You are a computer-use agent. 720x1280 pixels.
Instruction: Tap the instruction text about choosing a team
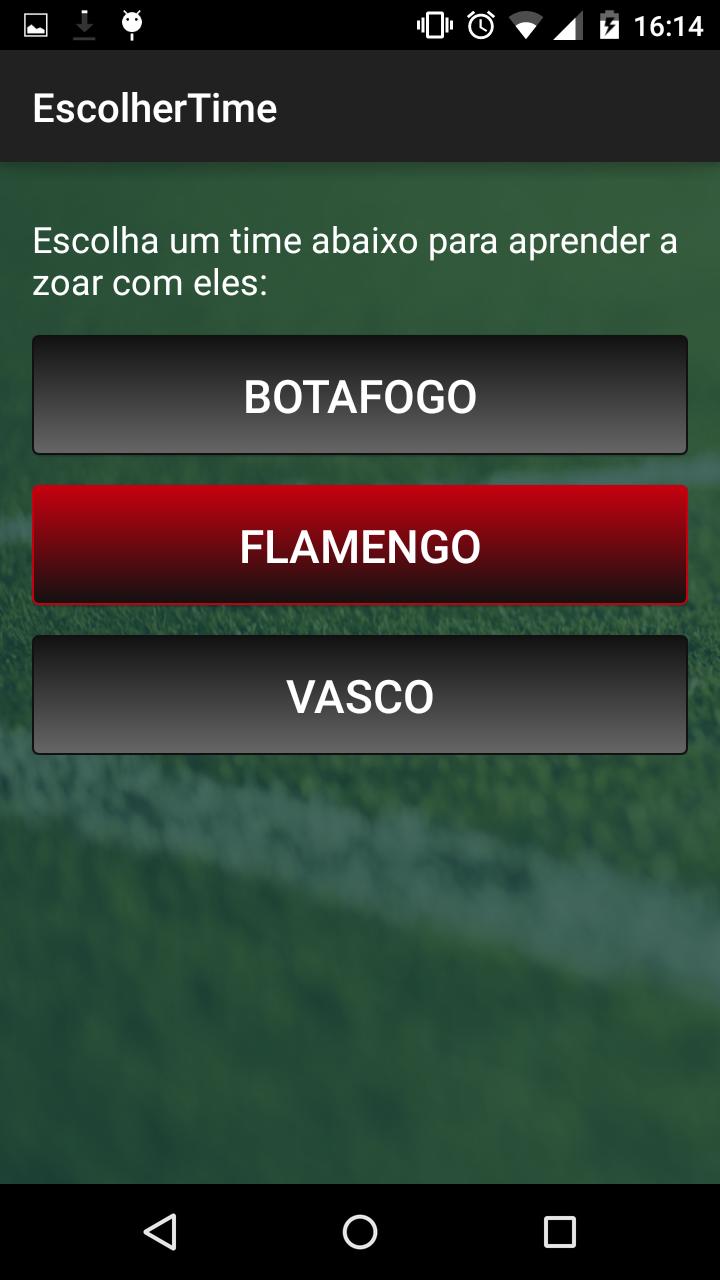[355, 260]
